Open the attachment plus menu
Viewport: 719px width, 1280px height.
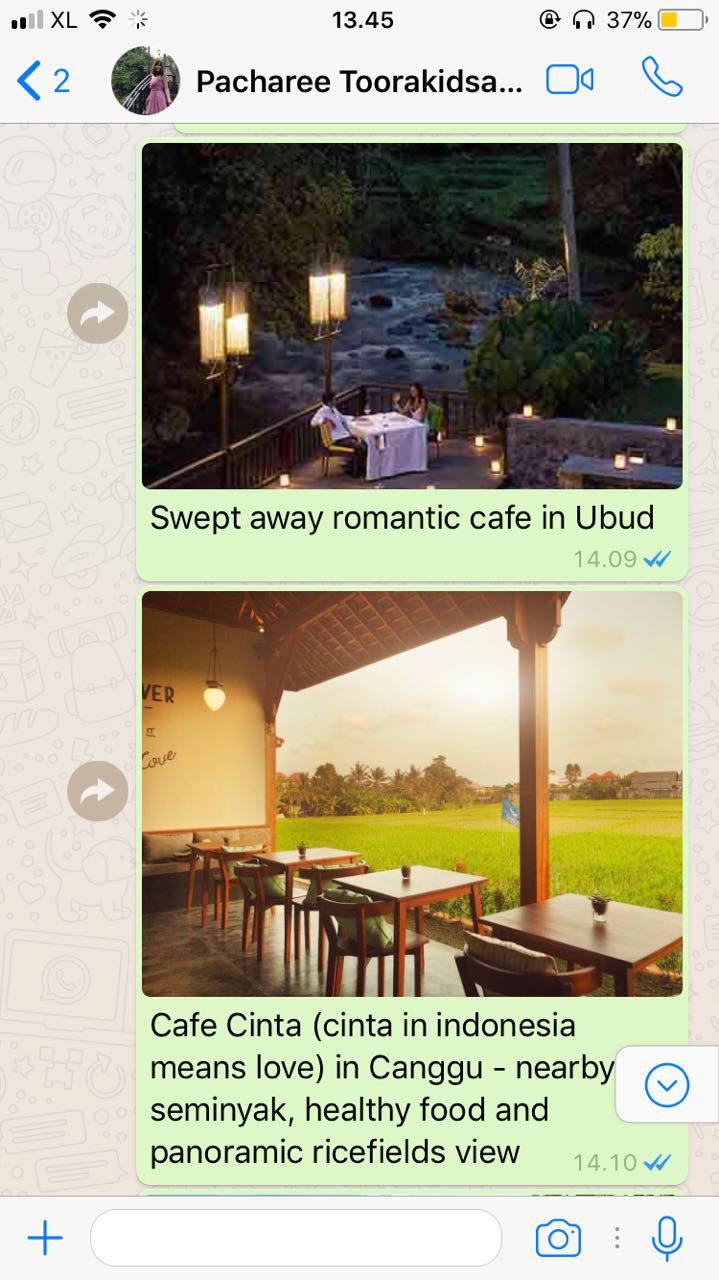44,1239
